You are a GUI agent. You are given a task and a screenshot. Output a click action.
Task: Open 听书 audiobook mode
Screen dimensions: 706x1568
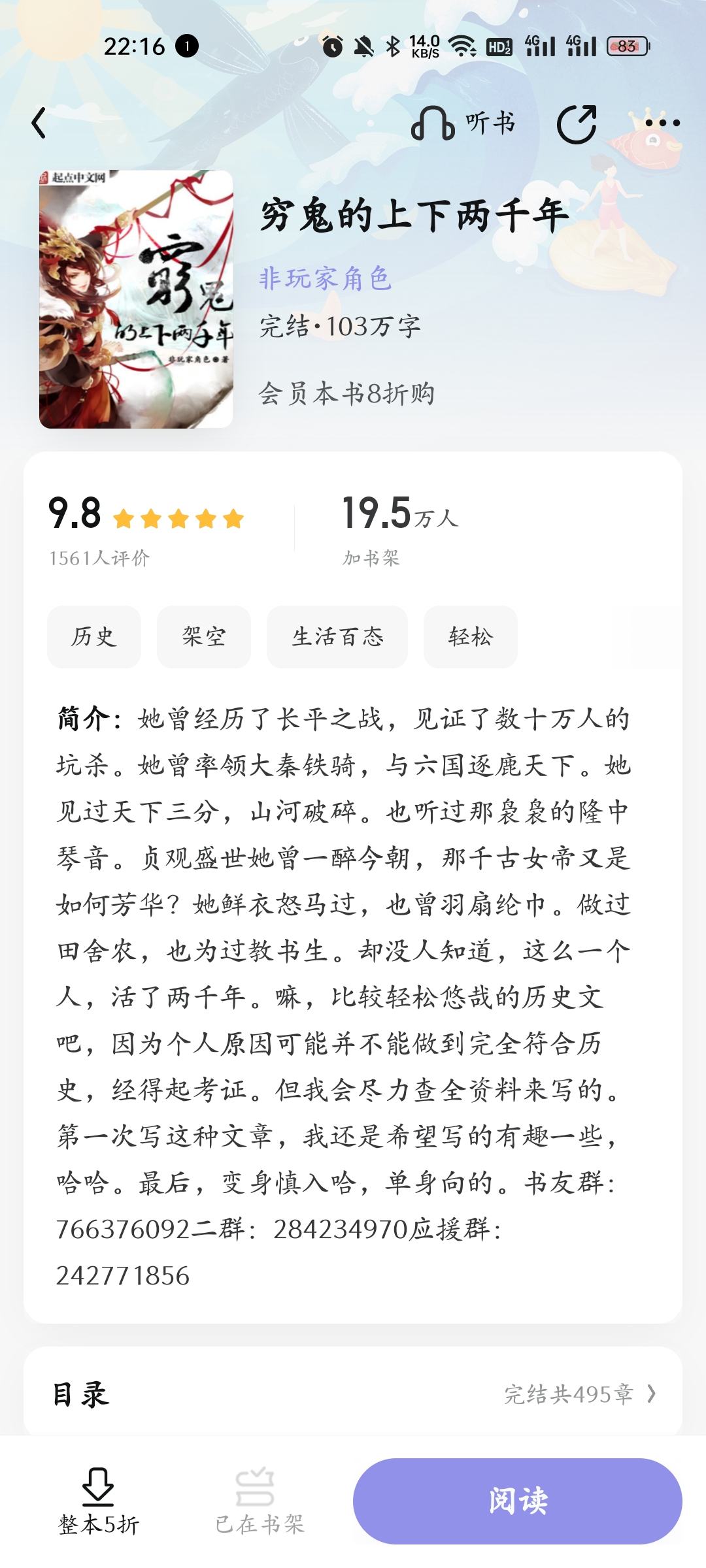pyautogui.click(x=463, y=123)
